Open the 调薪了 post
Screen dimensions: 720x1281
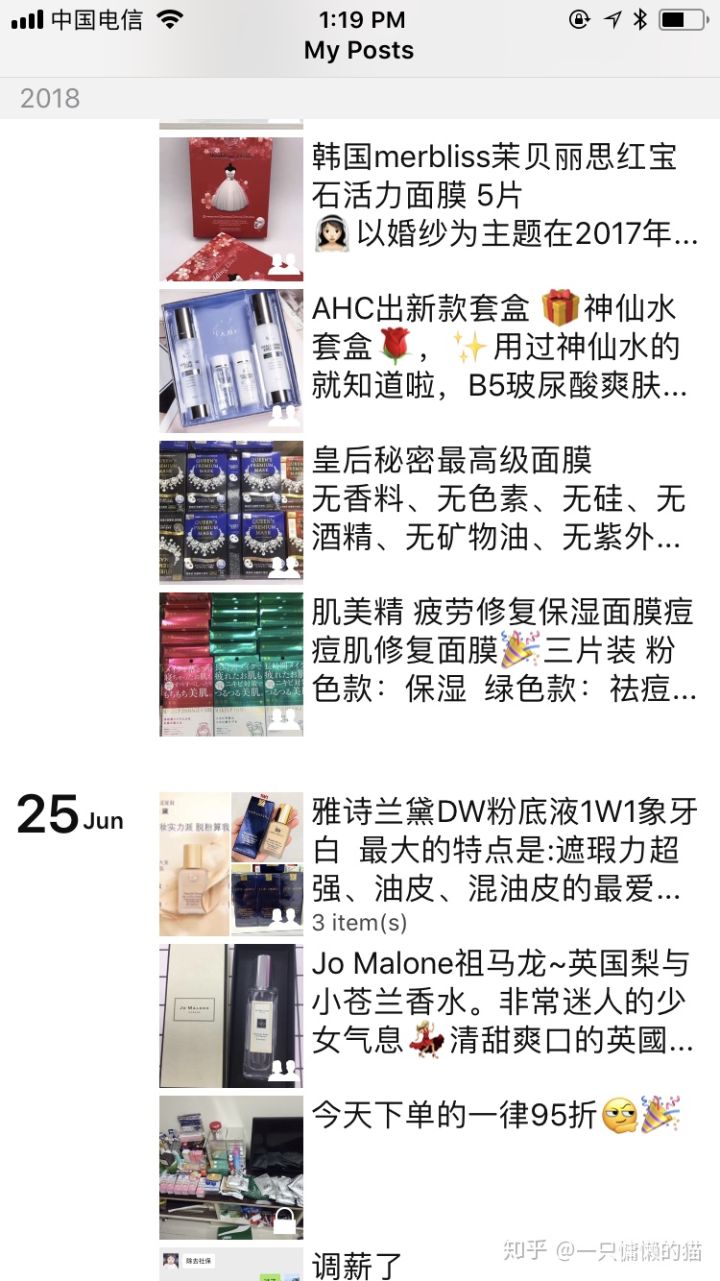360,1264
